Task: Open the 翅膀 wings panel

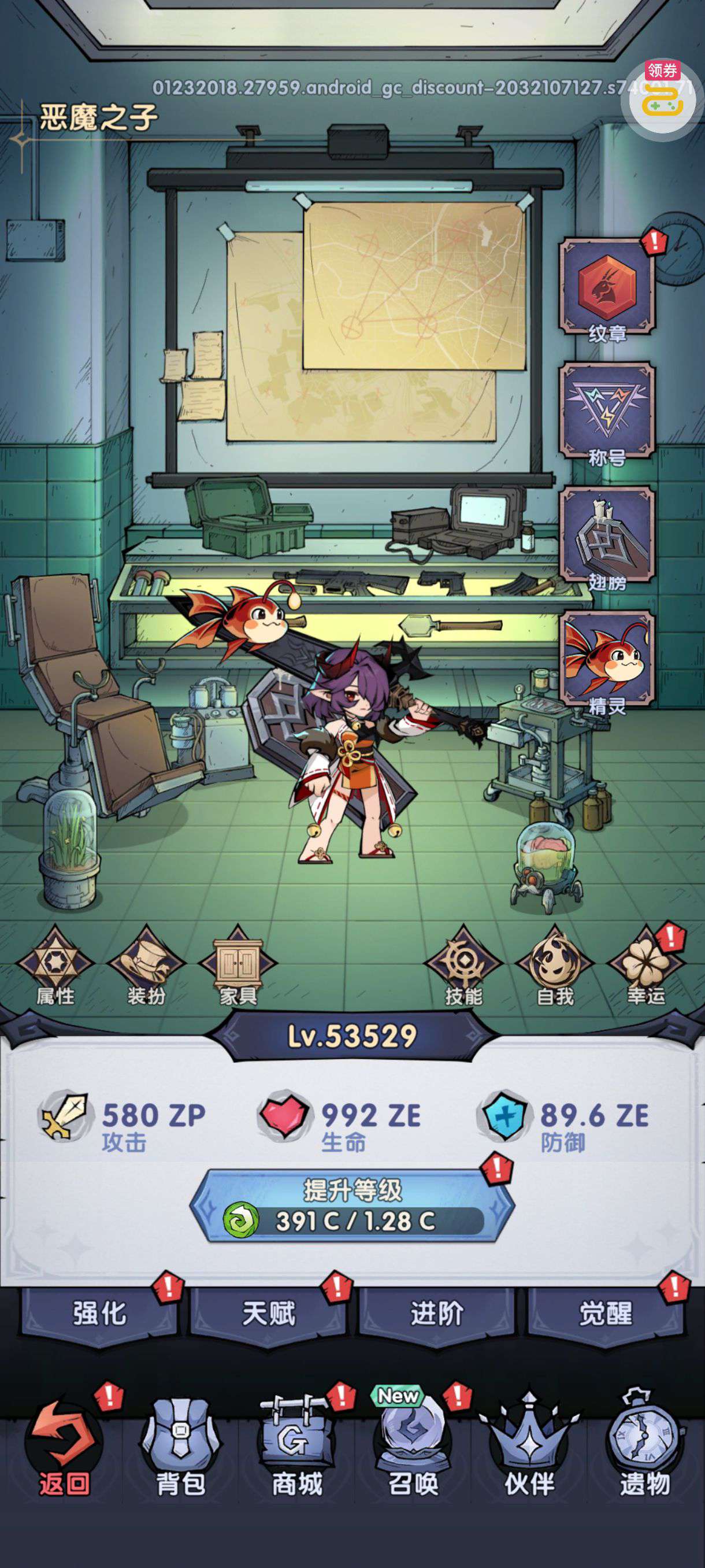Action: 606,537
